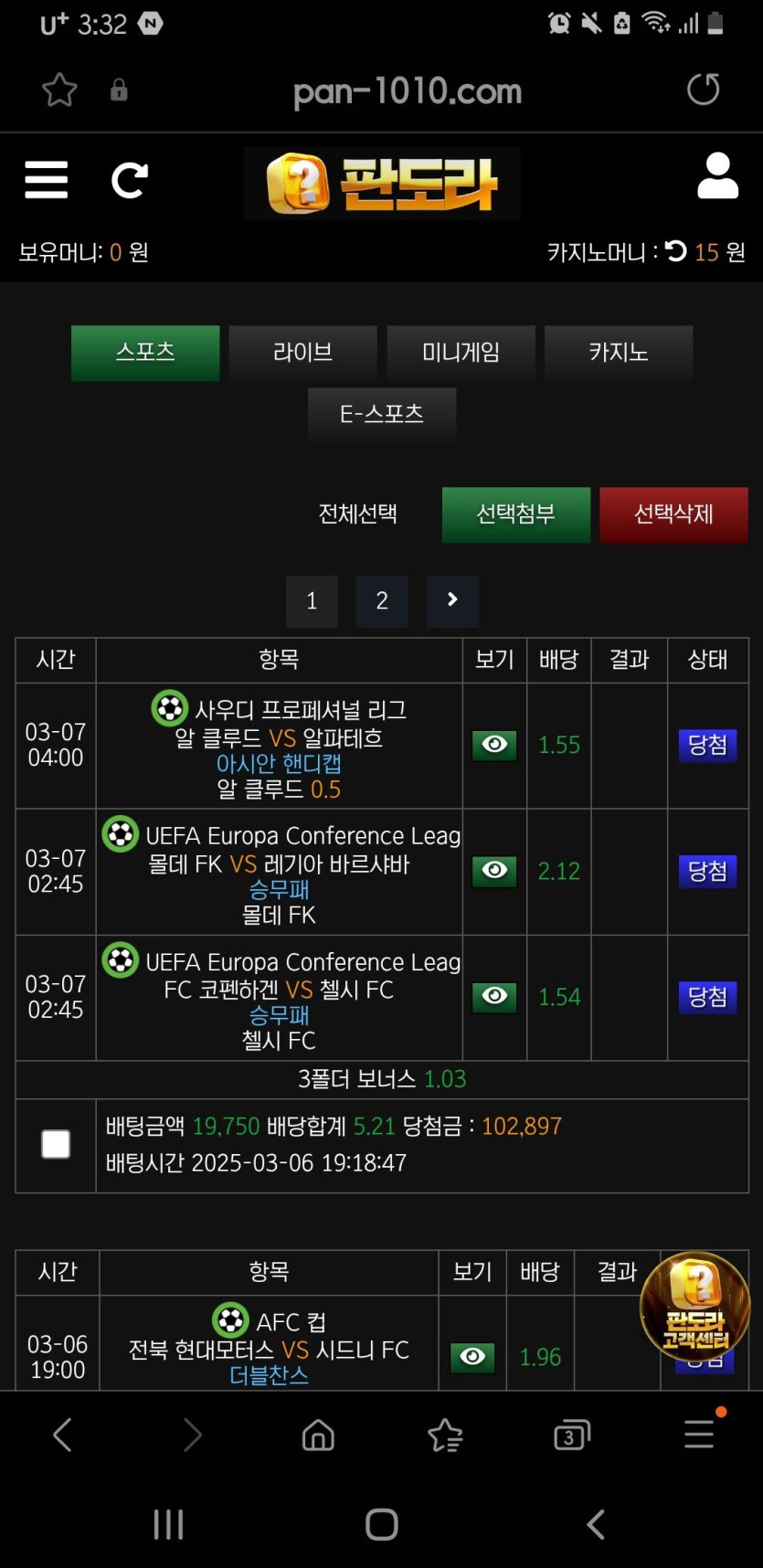This screenshot has height=1568, width=763.
Task: Open the 카지노 tab
Action: [619, 353]
